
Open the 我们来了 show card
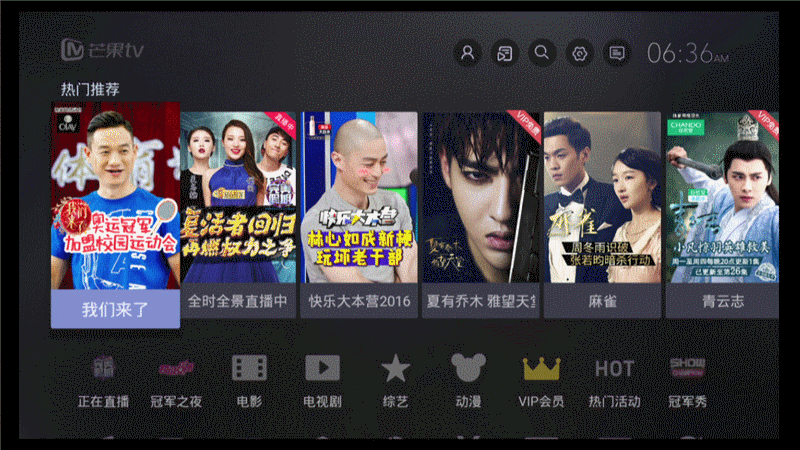click(115, 215)
